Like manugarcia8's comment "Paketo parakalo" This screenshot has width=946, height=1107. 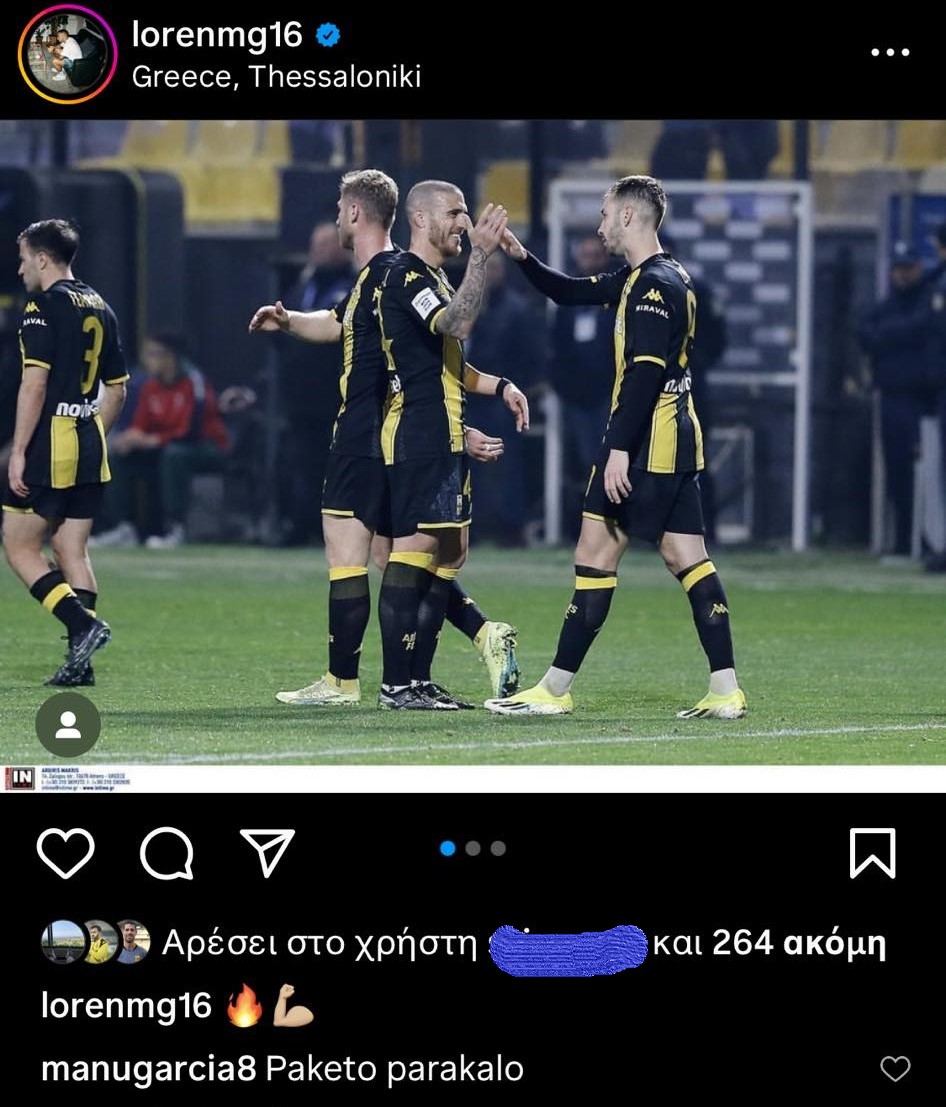click(894, 1069)
